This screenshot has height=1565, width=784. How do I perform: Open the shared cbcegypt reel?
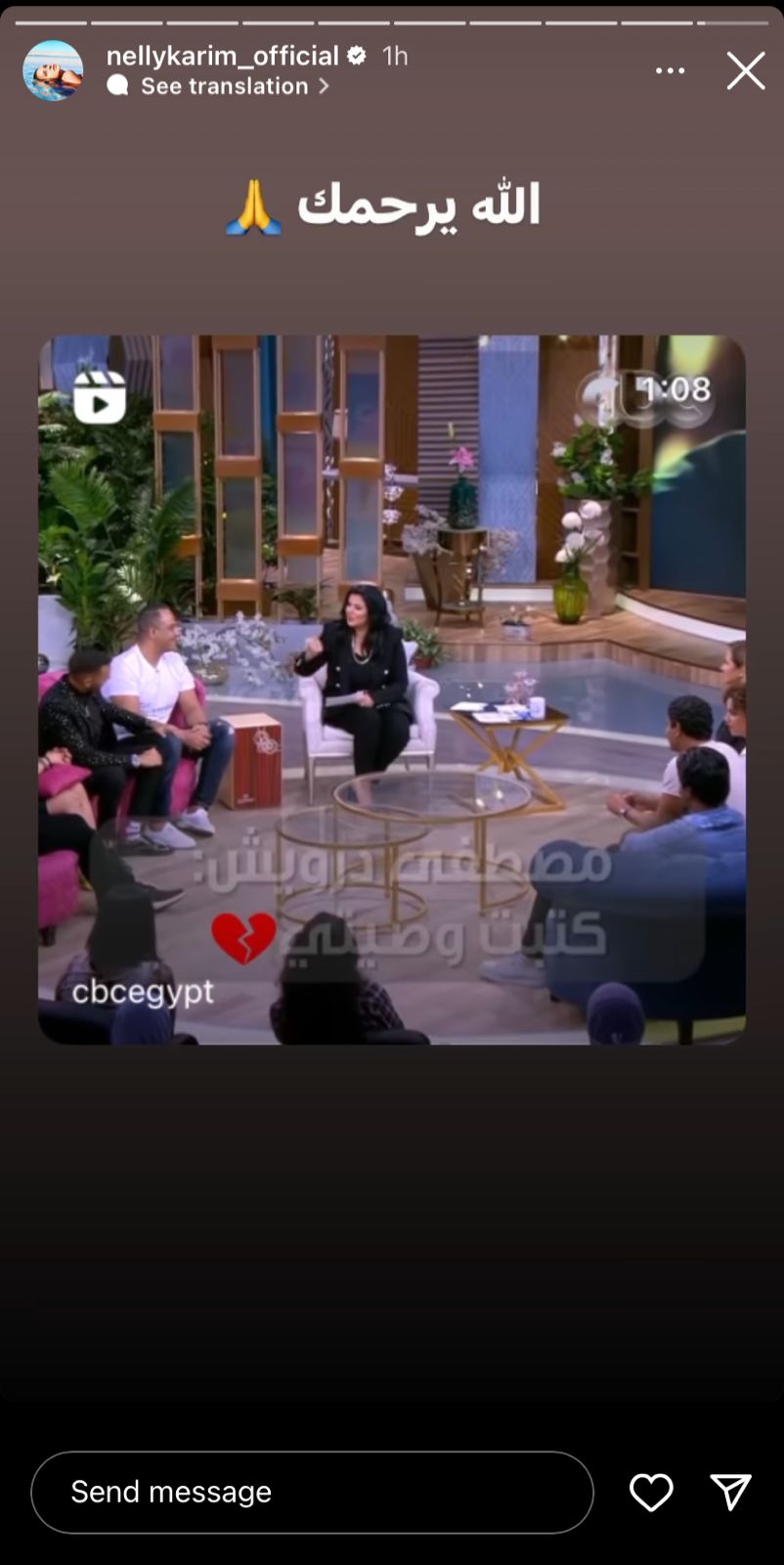[391, 690]
